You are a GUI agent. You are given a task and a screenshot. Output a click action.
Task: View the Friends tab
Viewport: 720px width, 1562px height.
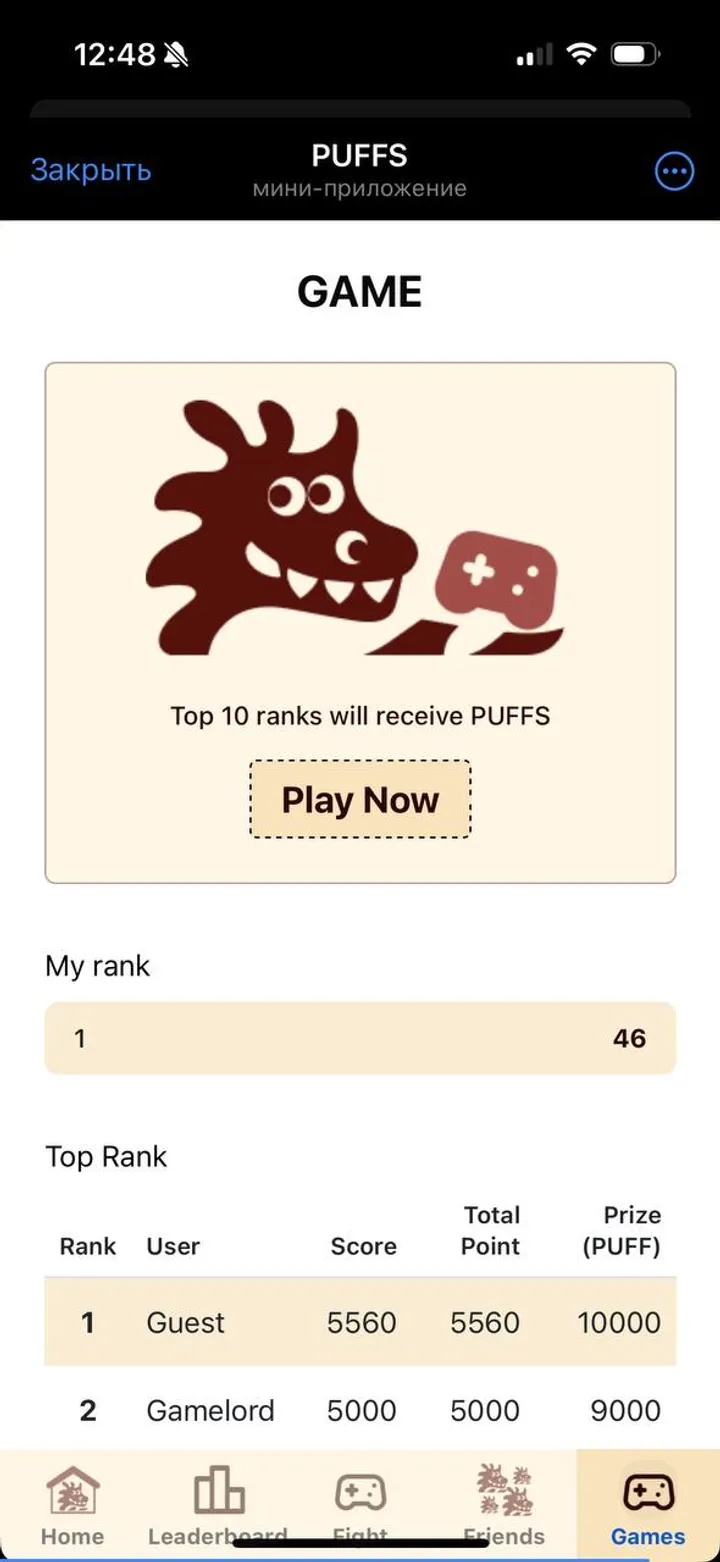[504, 1504]
